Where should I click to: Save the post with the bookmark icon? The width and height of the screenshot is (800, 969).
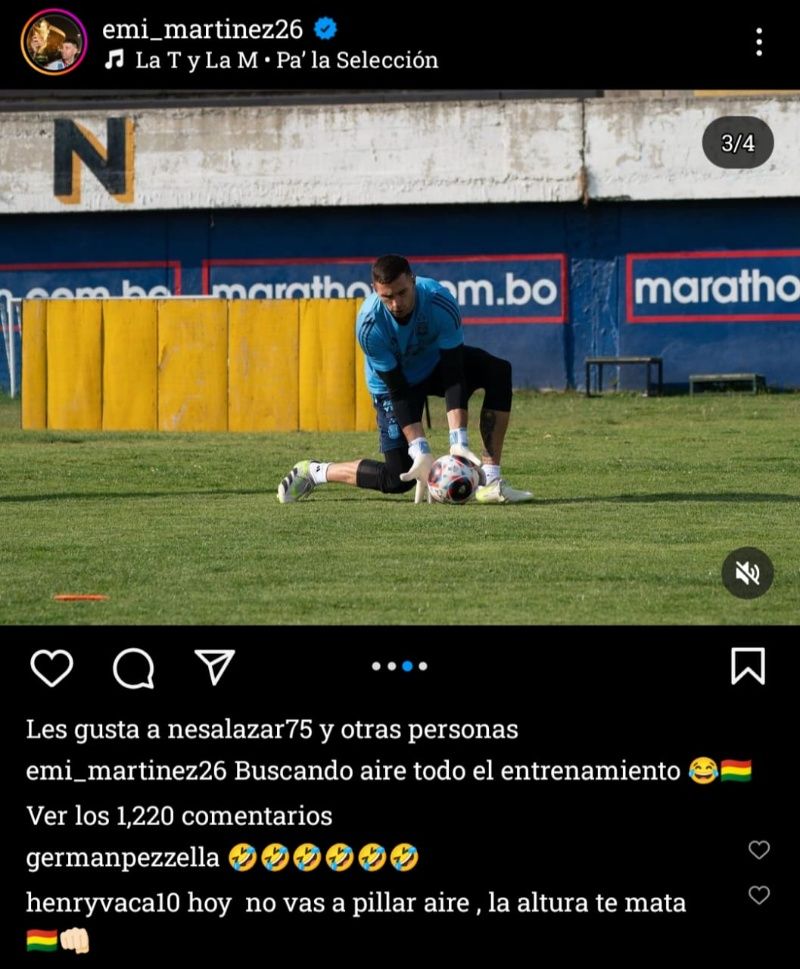point(747,666)
